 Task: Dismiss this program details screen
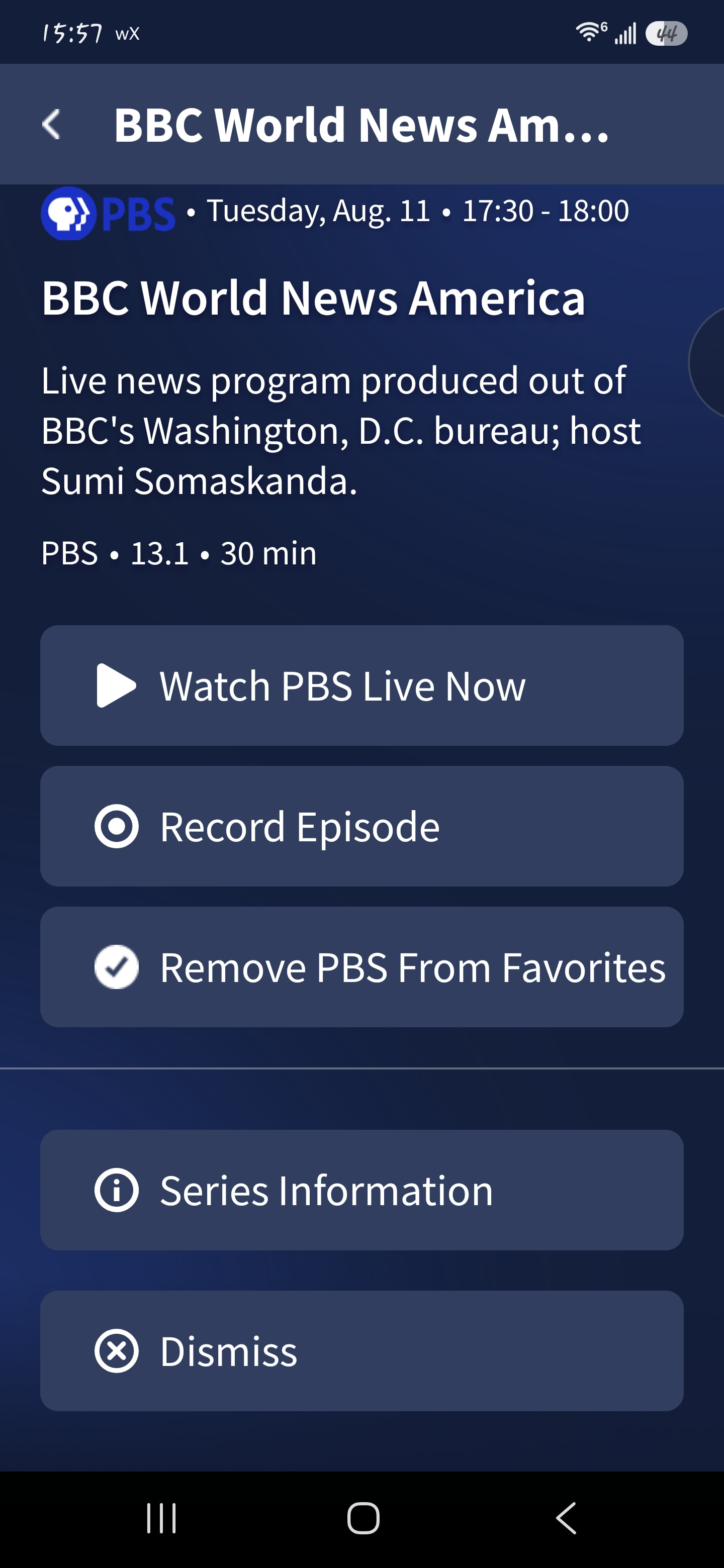[361, 1351]
